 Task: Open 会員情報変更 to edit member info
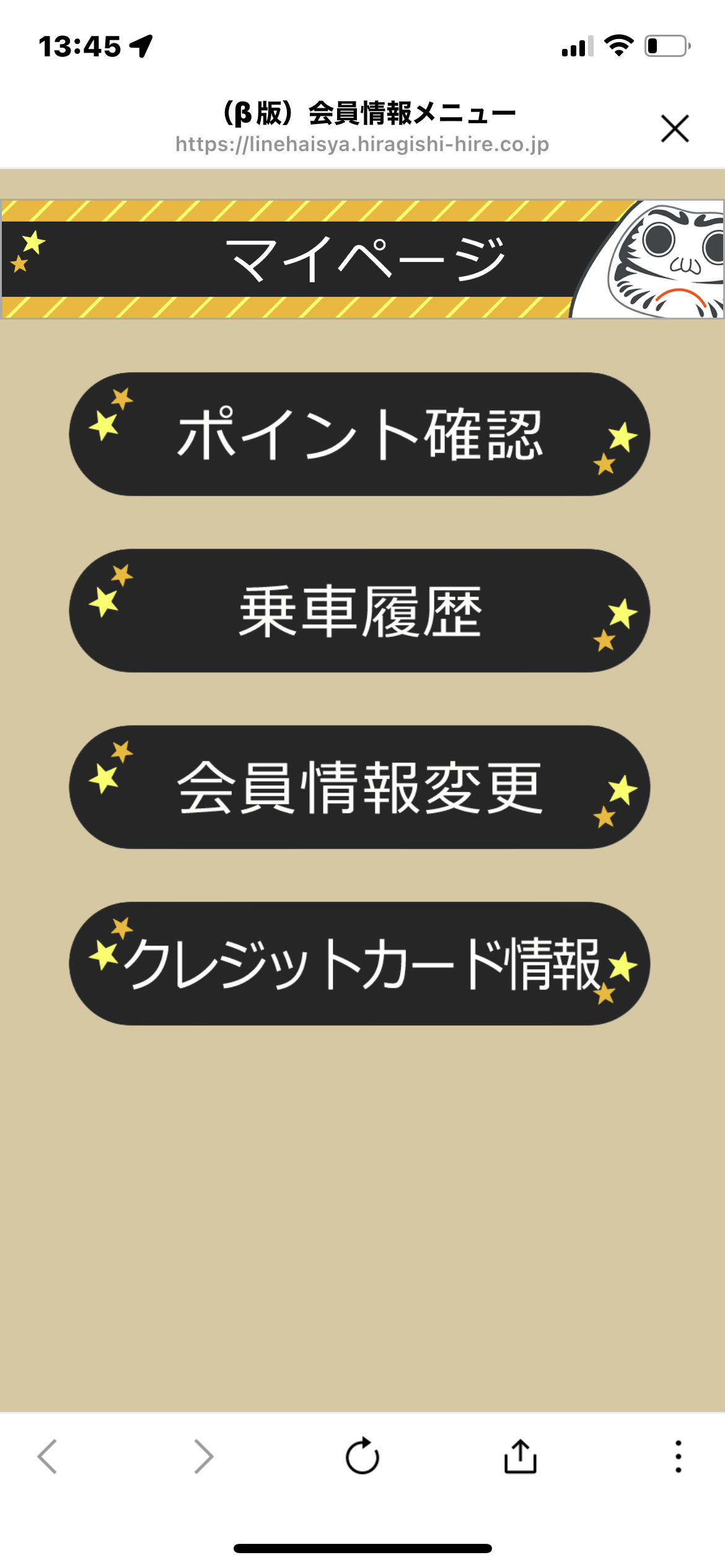point(359,787)
